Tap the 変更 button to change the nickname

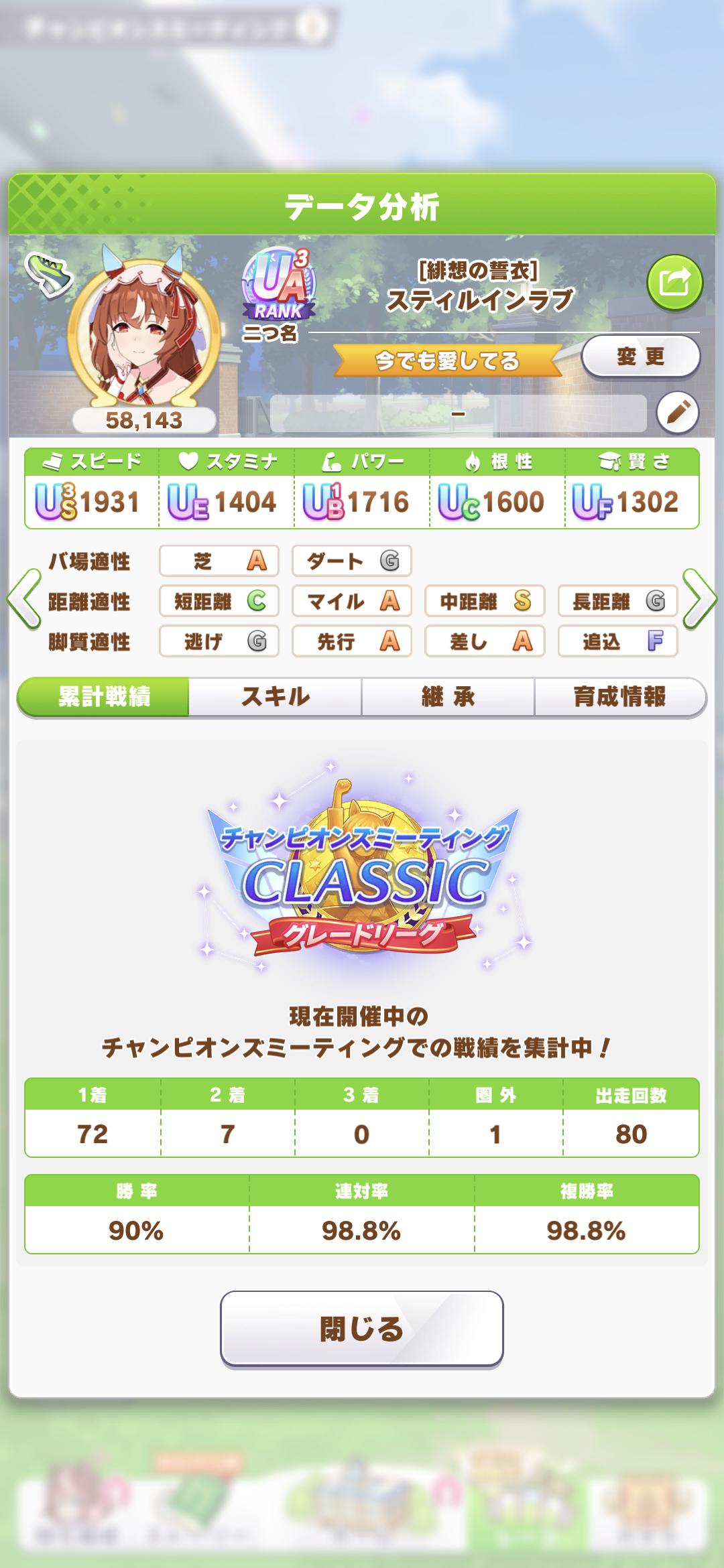tap(640, 356)
